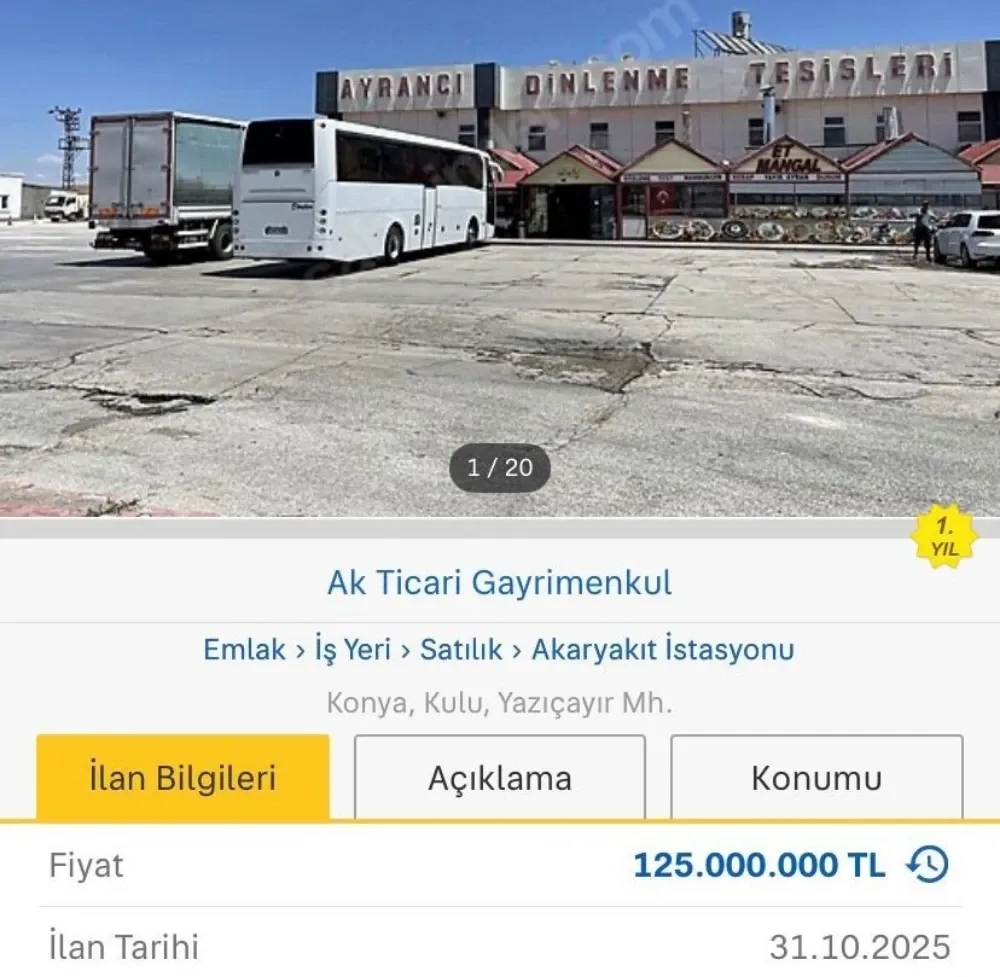Select the İlan Bilgileri tab
Screen dimensions: 1000x977
pyautogui.click(x=183, y=778)
